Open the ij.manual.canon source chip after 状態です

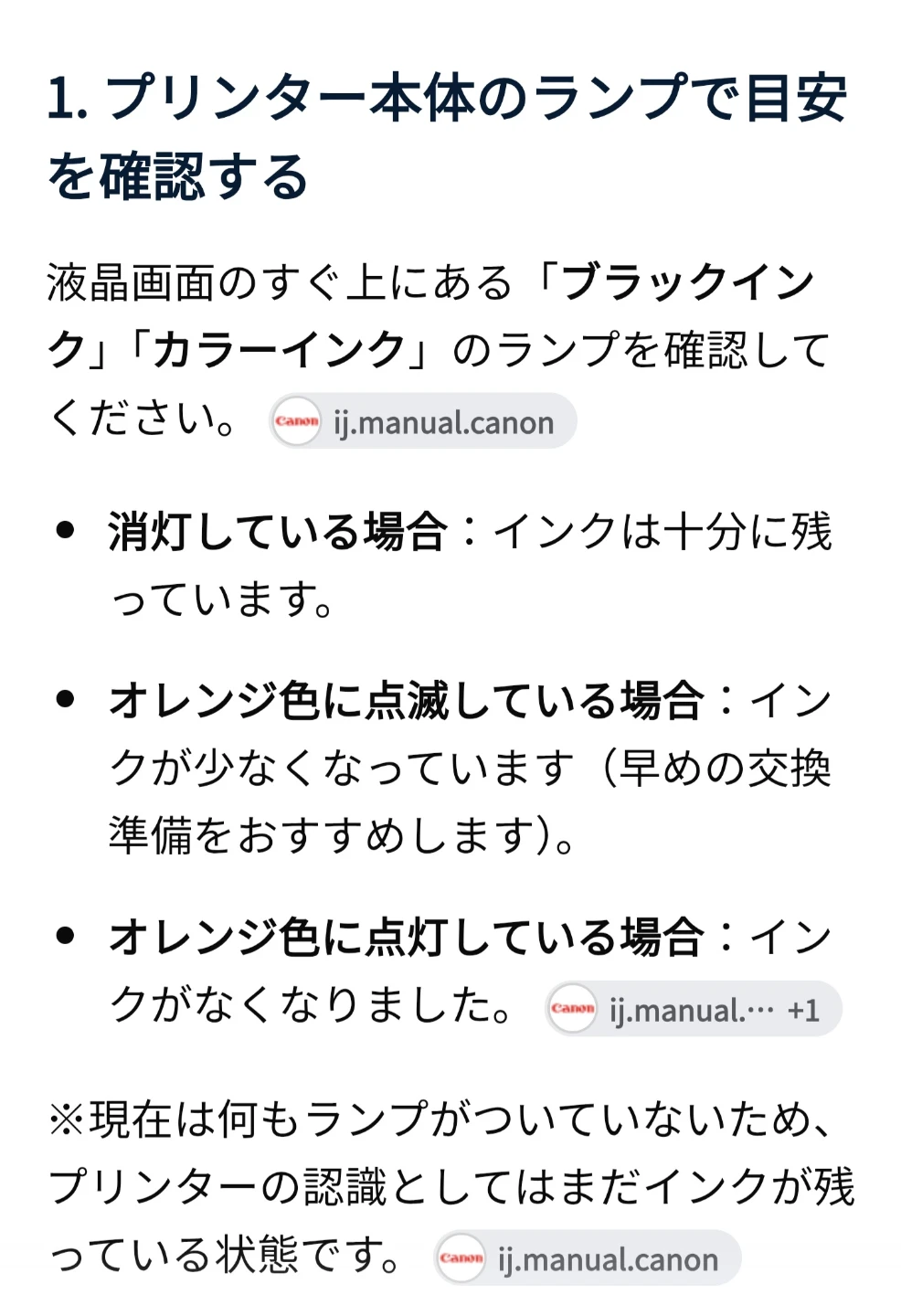pyautogui.click(x=587, y=1258)
